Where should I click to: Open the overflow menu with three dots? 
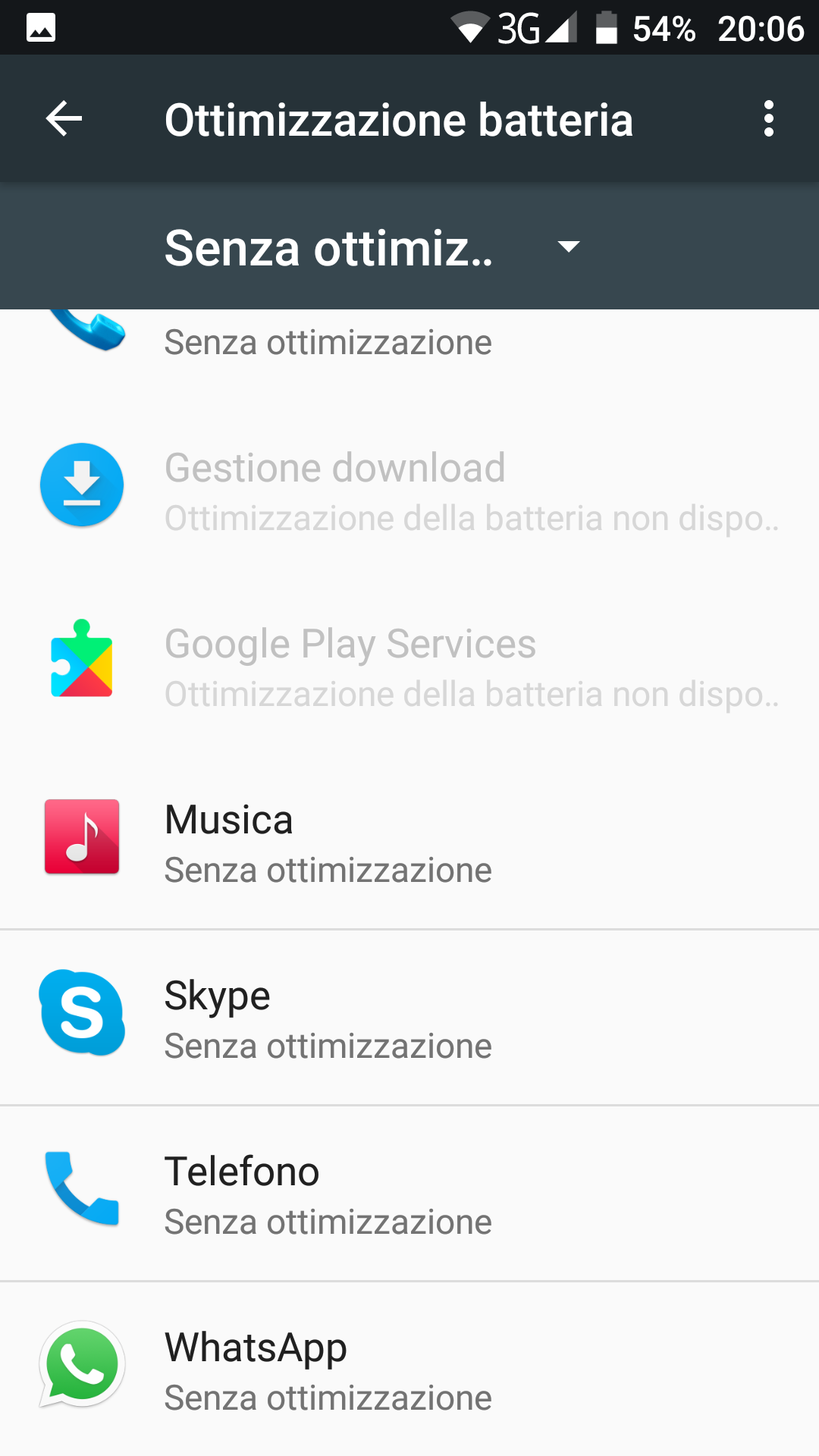(768, 118)
